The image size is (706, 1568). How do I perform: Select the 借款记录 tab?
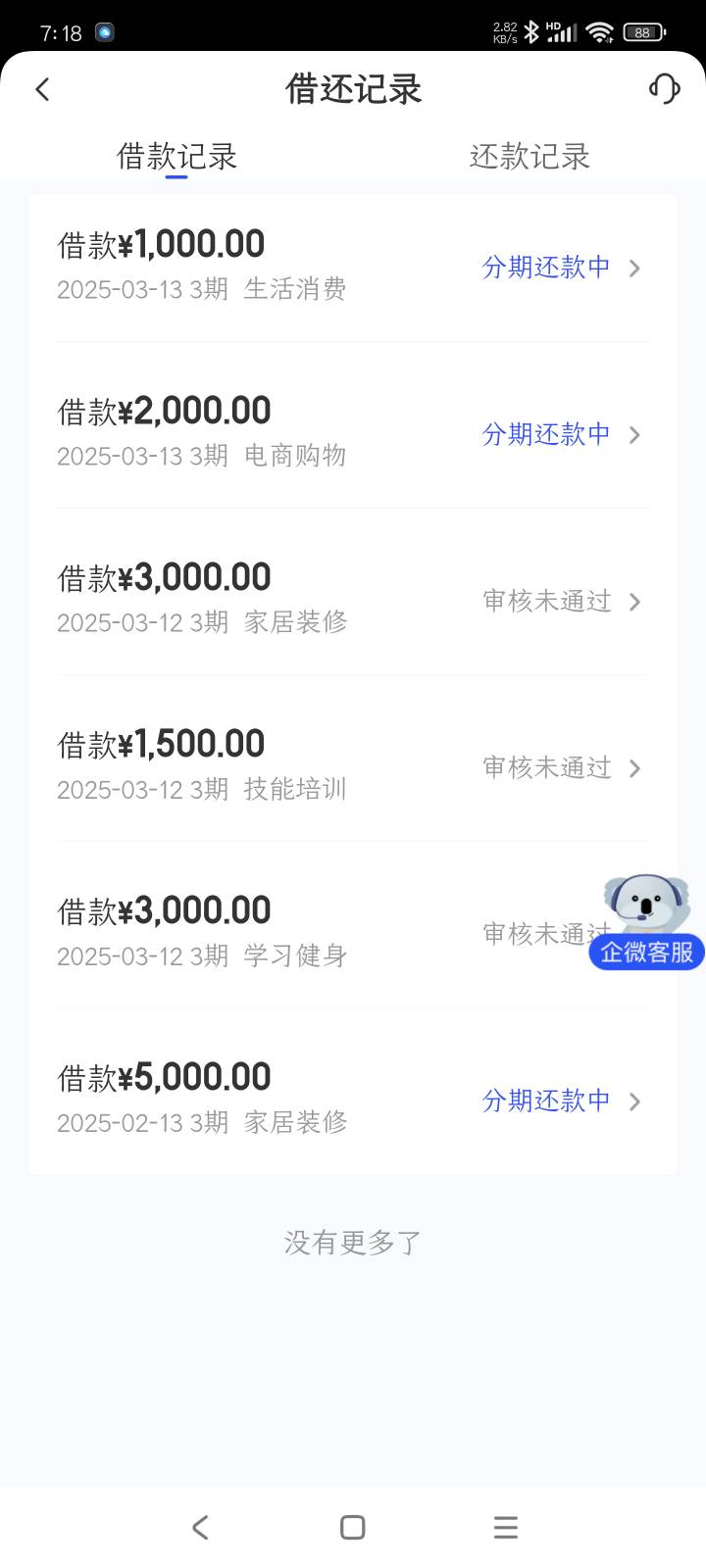(x=176, y=157)
